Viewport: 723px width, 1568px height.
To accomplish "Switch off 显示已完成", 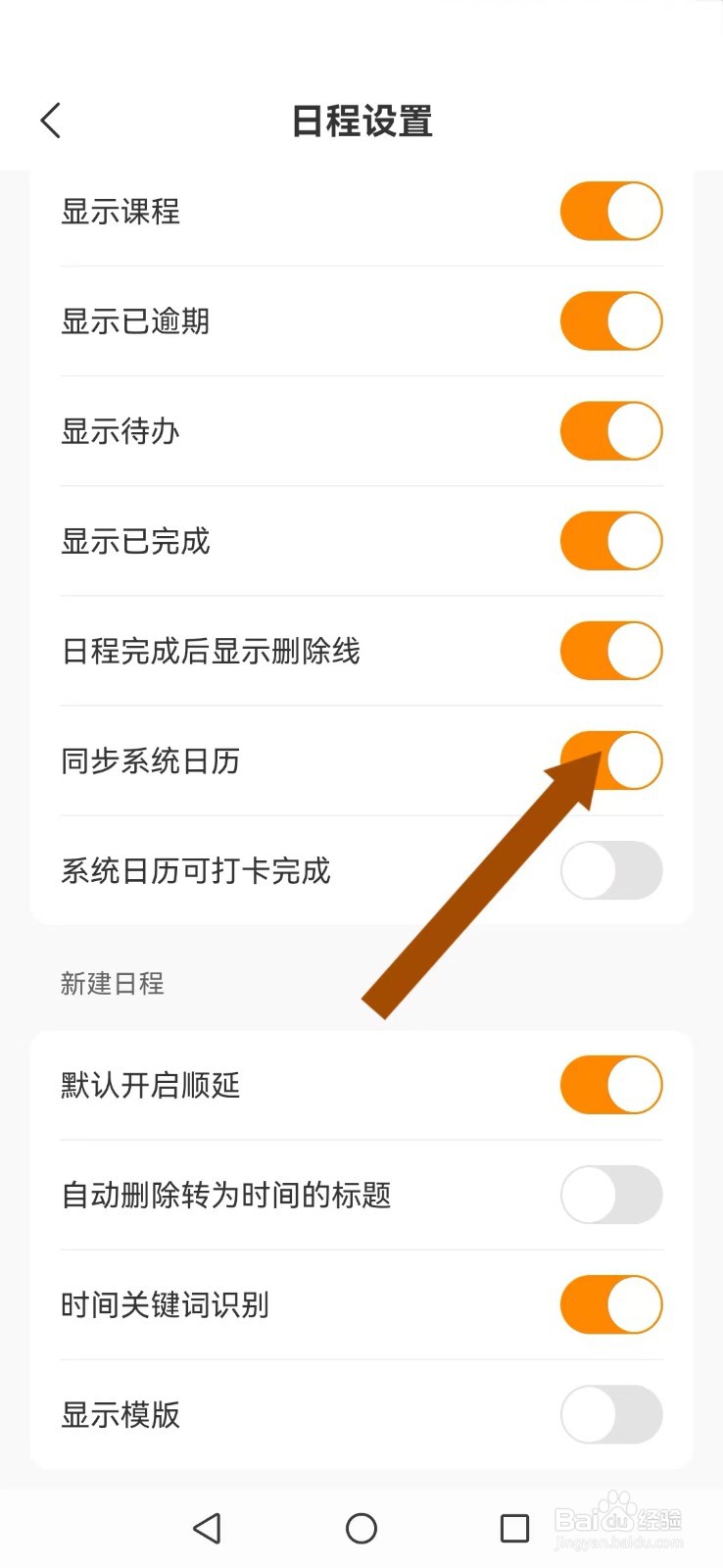I will point(611,540).
